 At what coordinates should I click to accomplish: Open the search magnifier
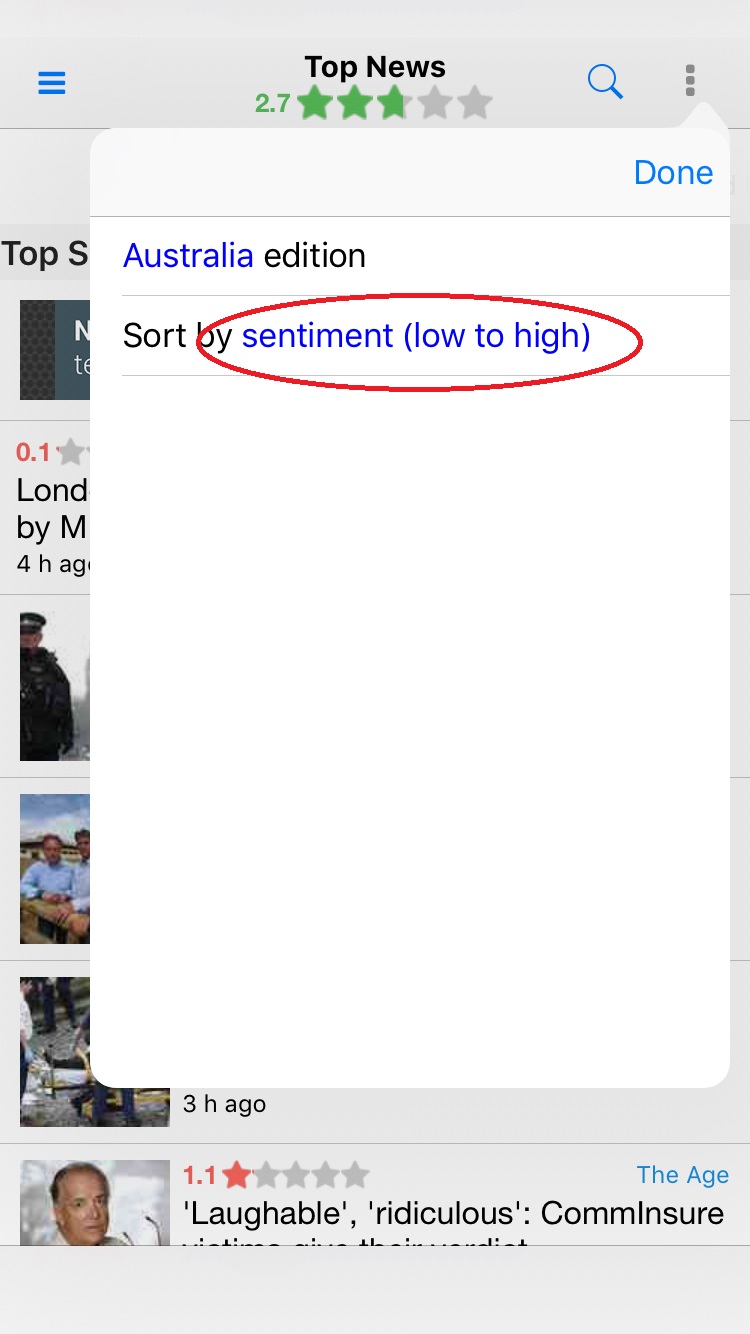click(605, 82)
